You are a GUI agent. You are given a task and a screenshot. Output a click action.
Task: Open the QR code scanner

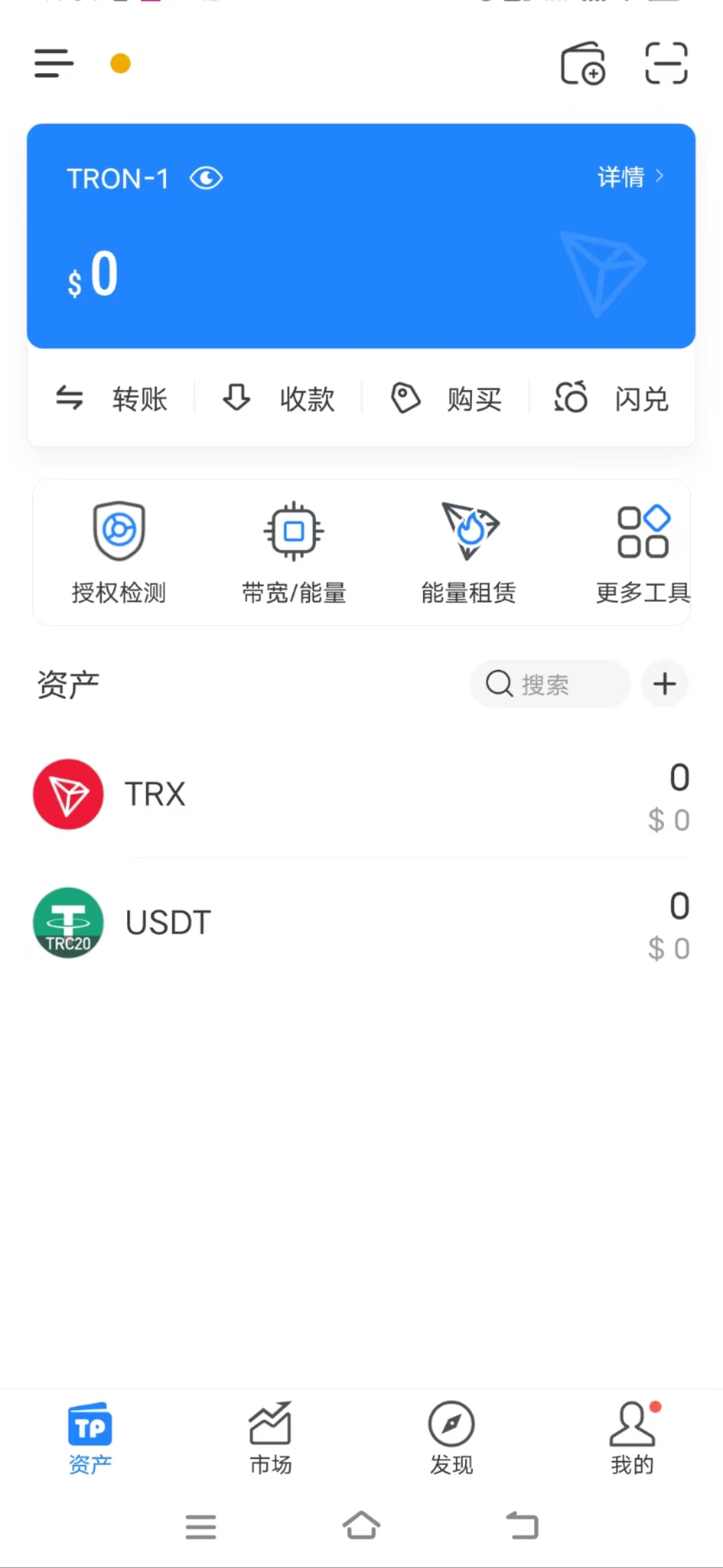coord(666,64)
